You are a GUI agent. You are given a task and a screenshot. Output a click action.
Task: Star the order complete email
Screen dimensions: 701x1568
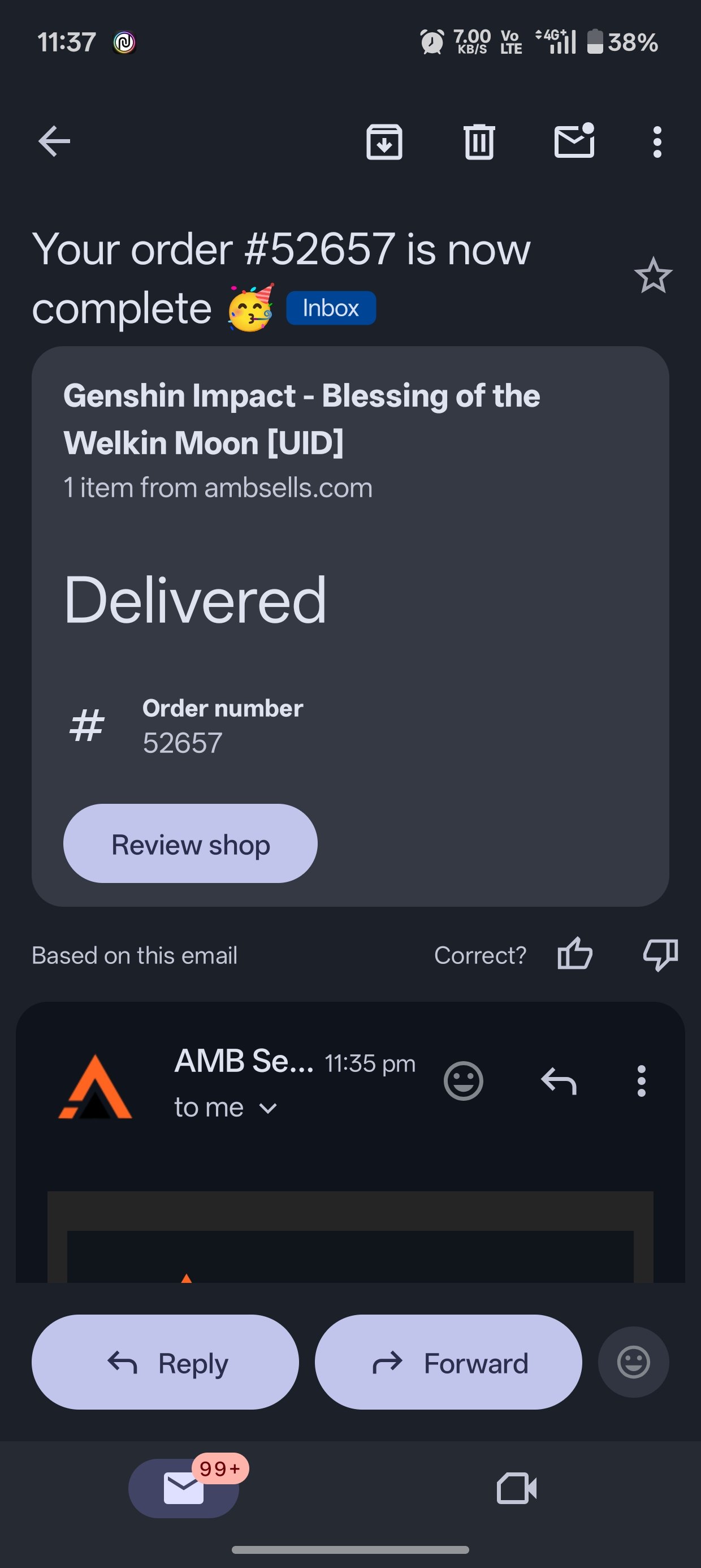tap(653, 275)
